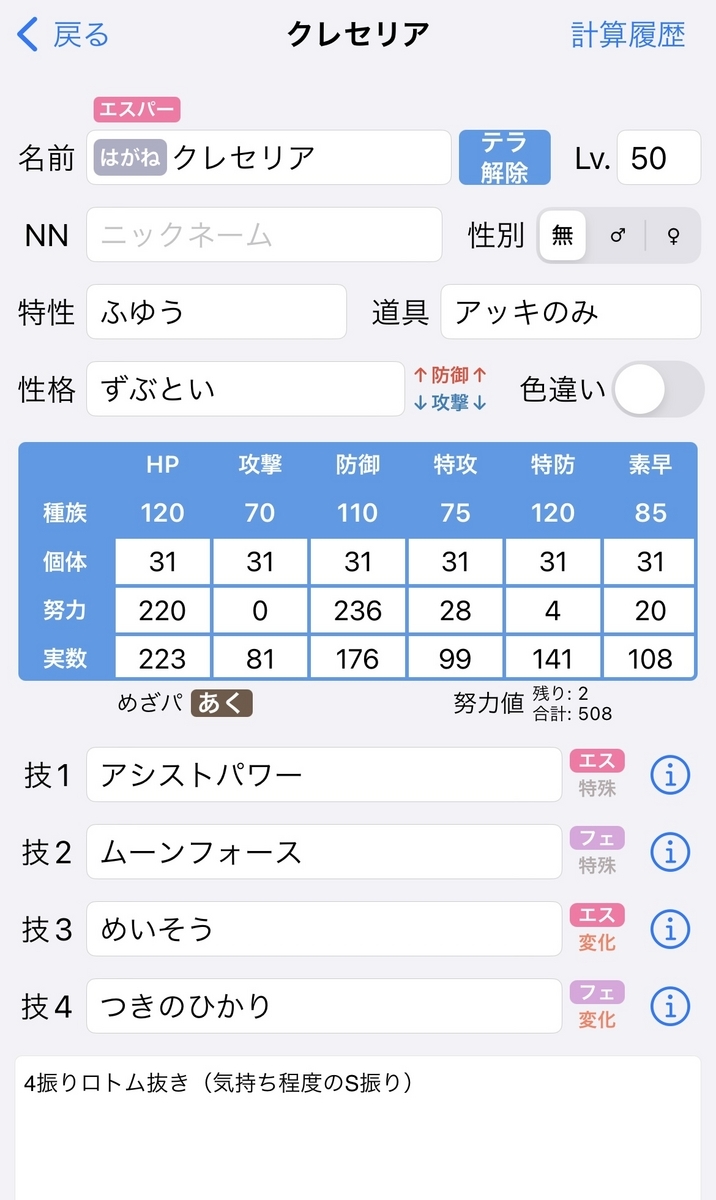Tap the テラ解除 button
Image resolution: width=716 pixels, height=1200 pixels.
tap(505, 157)
